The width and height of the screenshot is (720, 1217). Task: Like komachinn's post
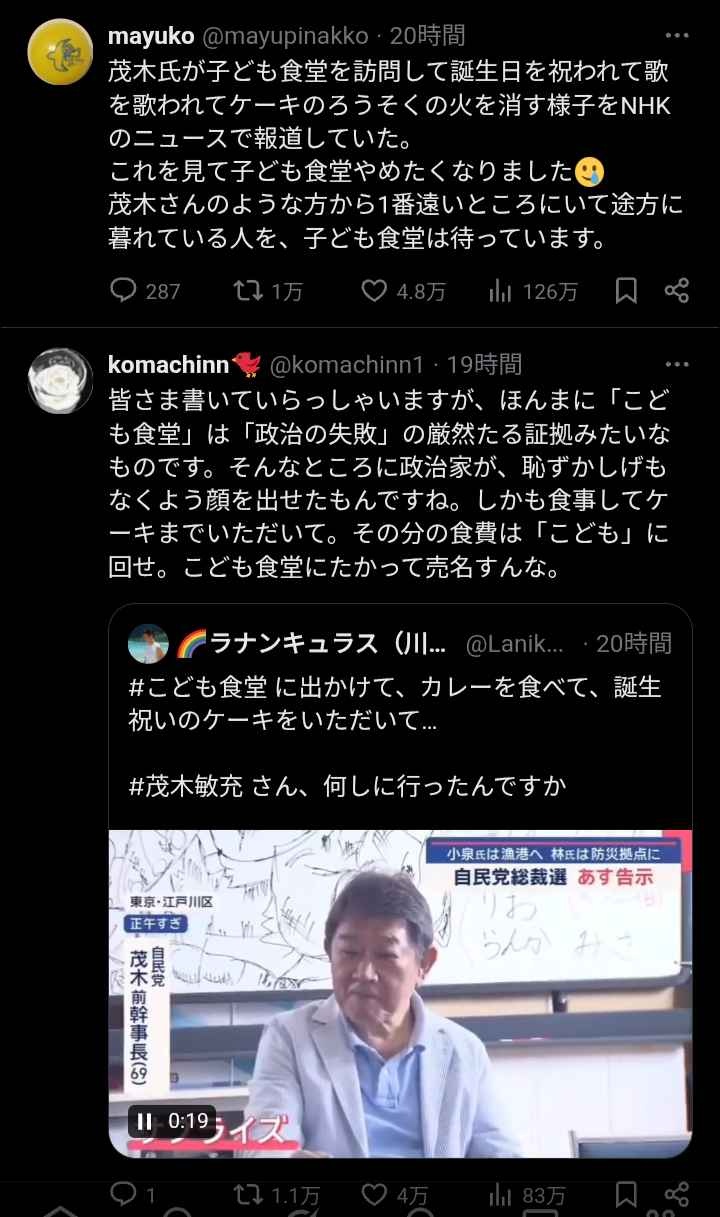click(374, 1194)
